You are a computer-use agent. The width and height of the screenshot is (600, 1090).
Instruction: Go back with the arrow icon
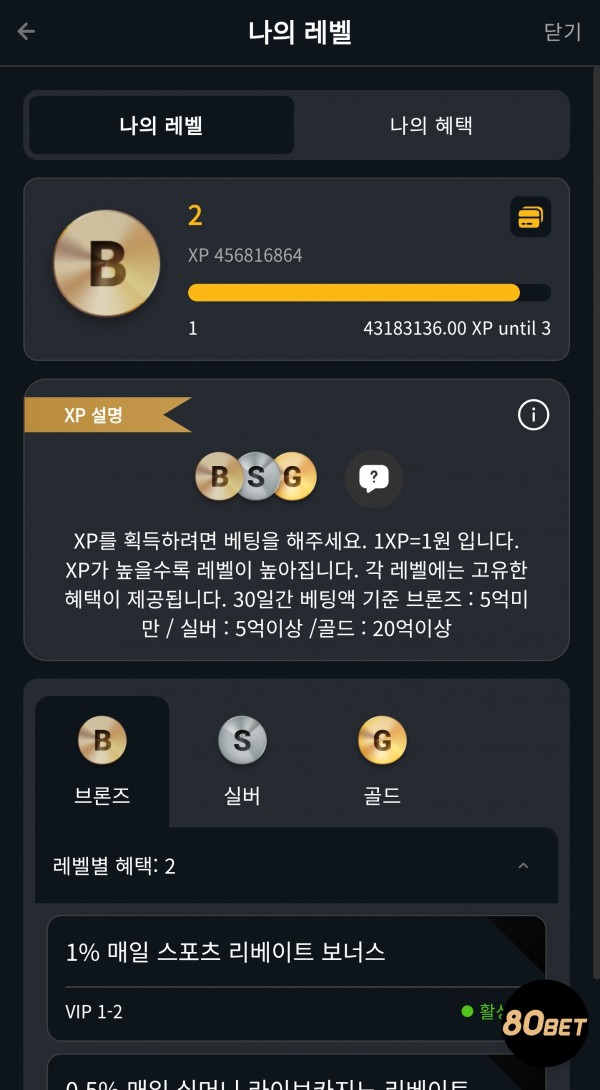(26, 31)
